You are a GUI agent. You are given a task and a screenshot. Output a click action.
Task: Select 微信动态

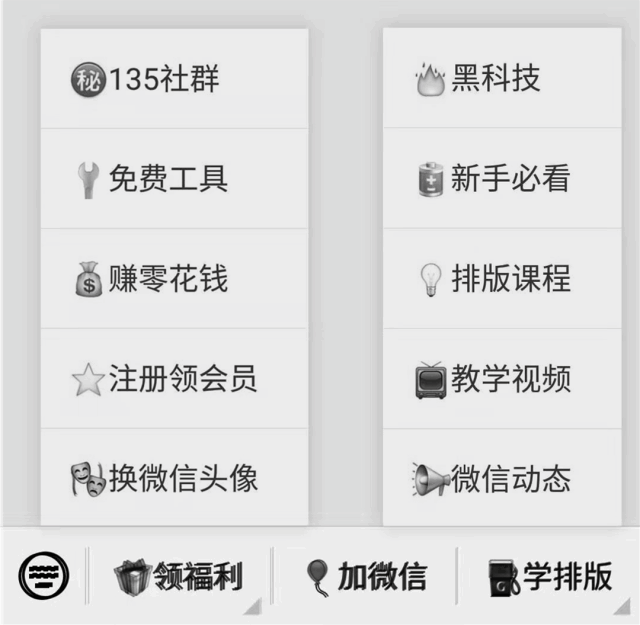tap(501, 478)
